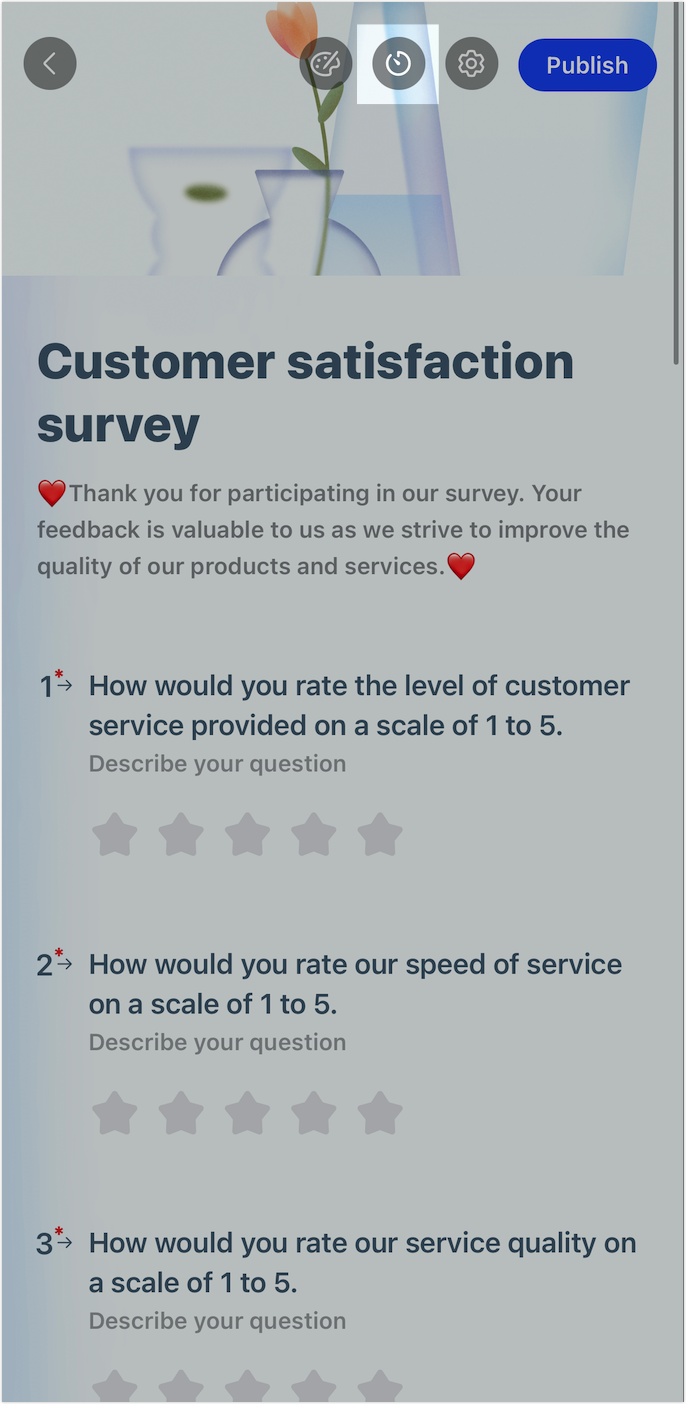The width and height of the screenshot is (686, 1404).
Task: Open form settings gear
Action: click(x=471, y=64)
